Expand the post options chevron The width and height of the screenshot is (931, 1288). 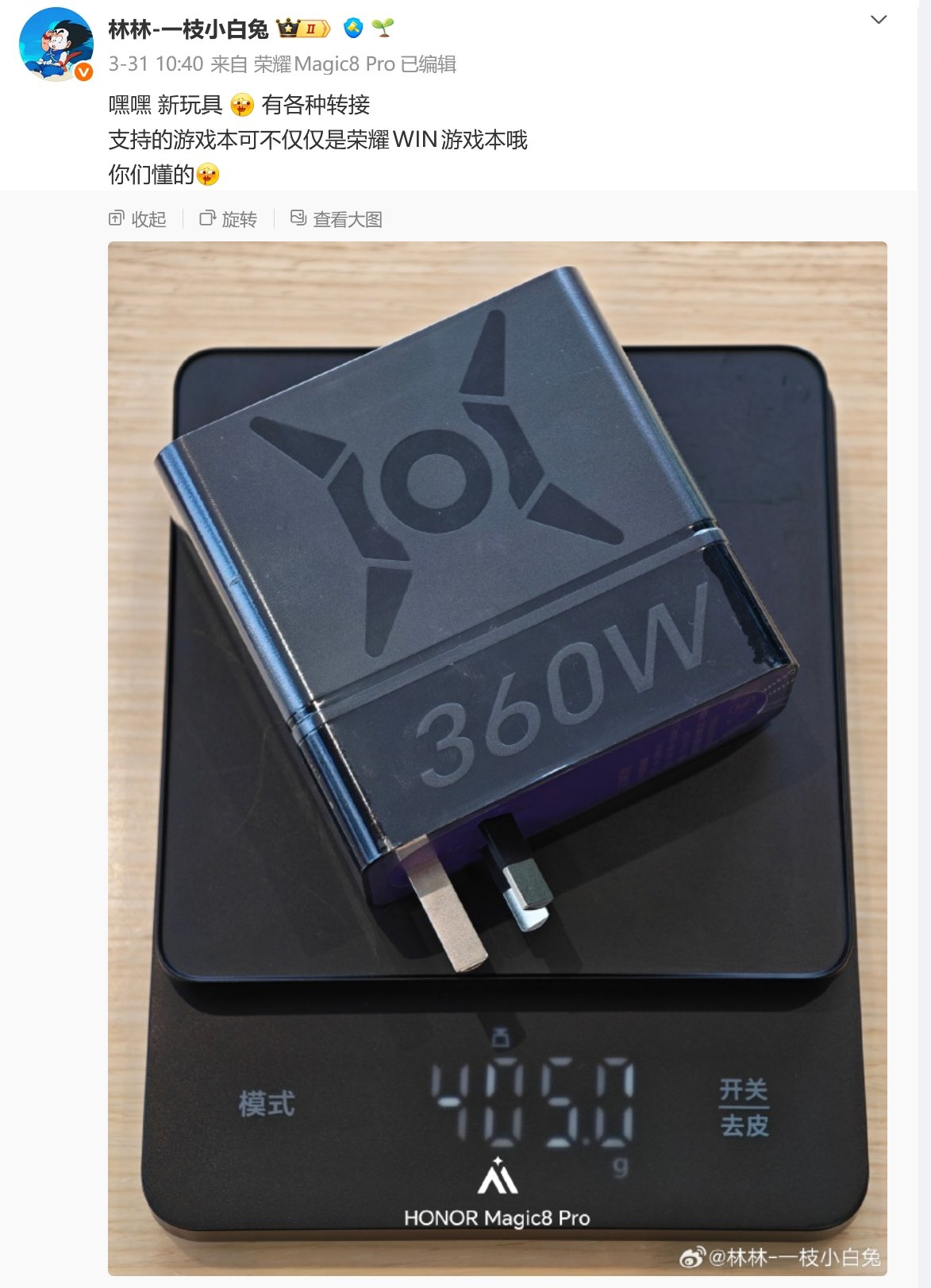[878, 20]
